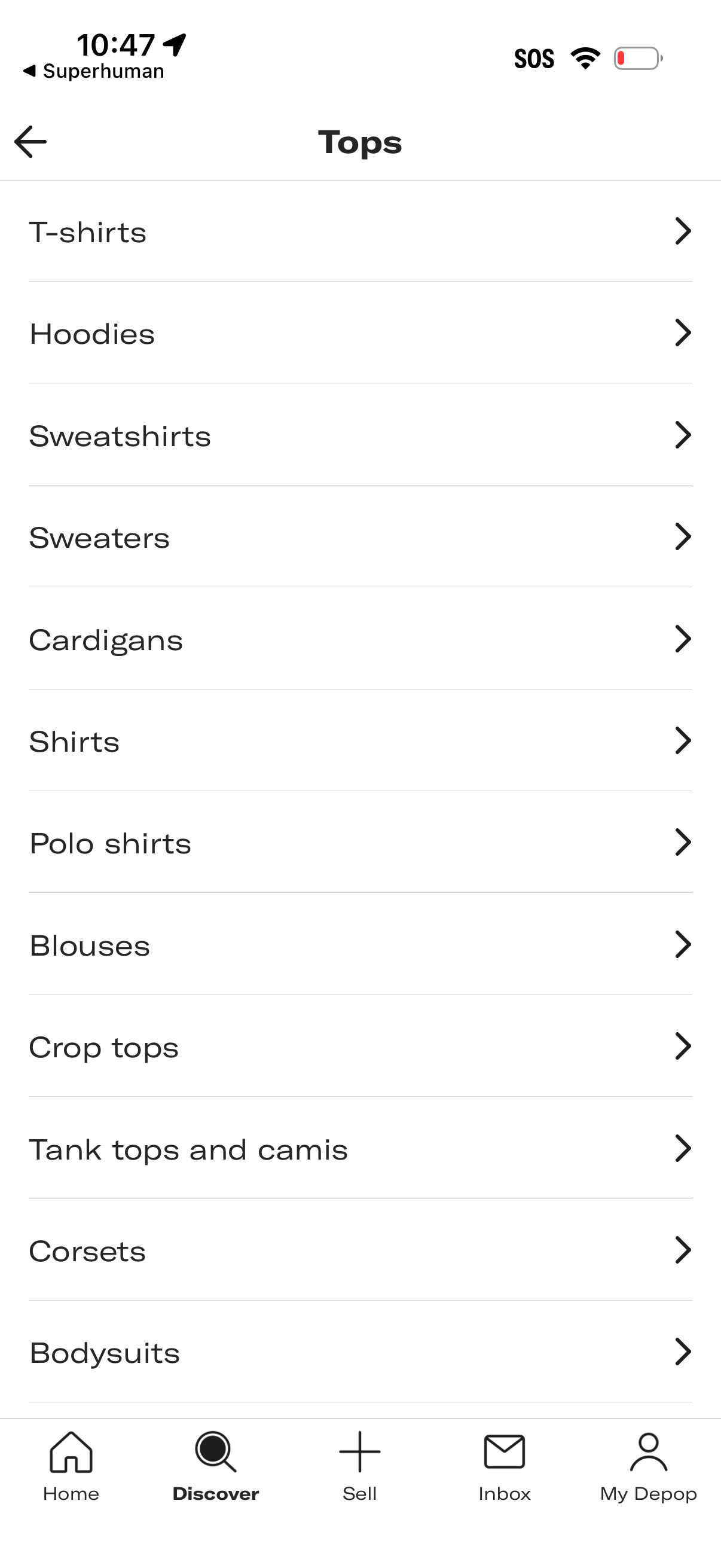The width and height of the screenshot is (721, 1568).
Task: Select the Discover magnifying glass icon
Action: coord(215,1452)
